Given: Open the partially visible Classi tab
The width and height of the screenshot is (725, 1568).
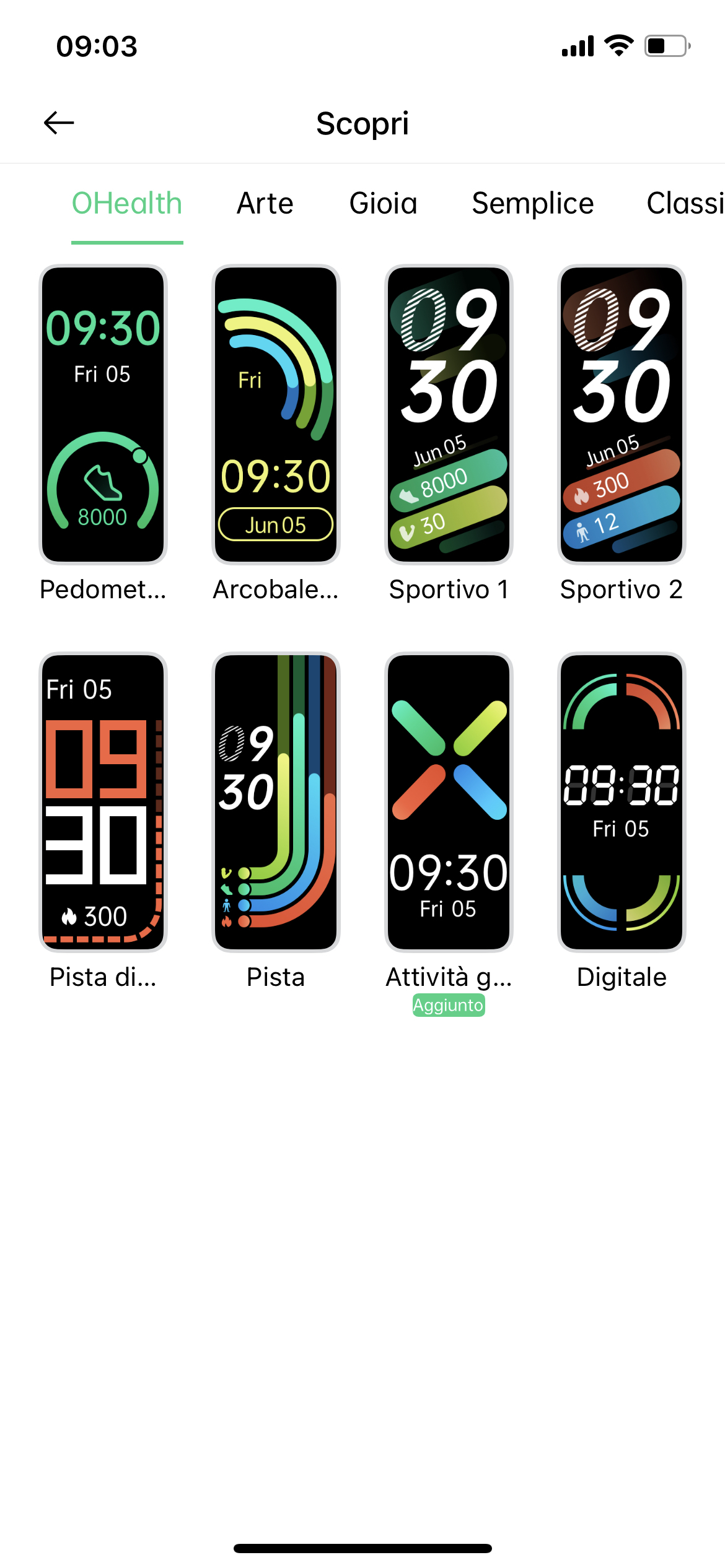Looking at the screenshot, I should (x=685, y=204).
